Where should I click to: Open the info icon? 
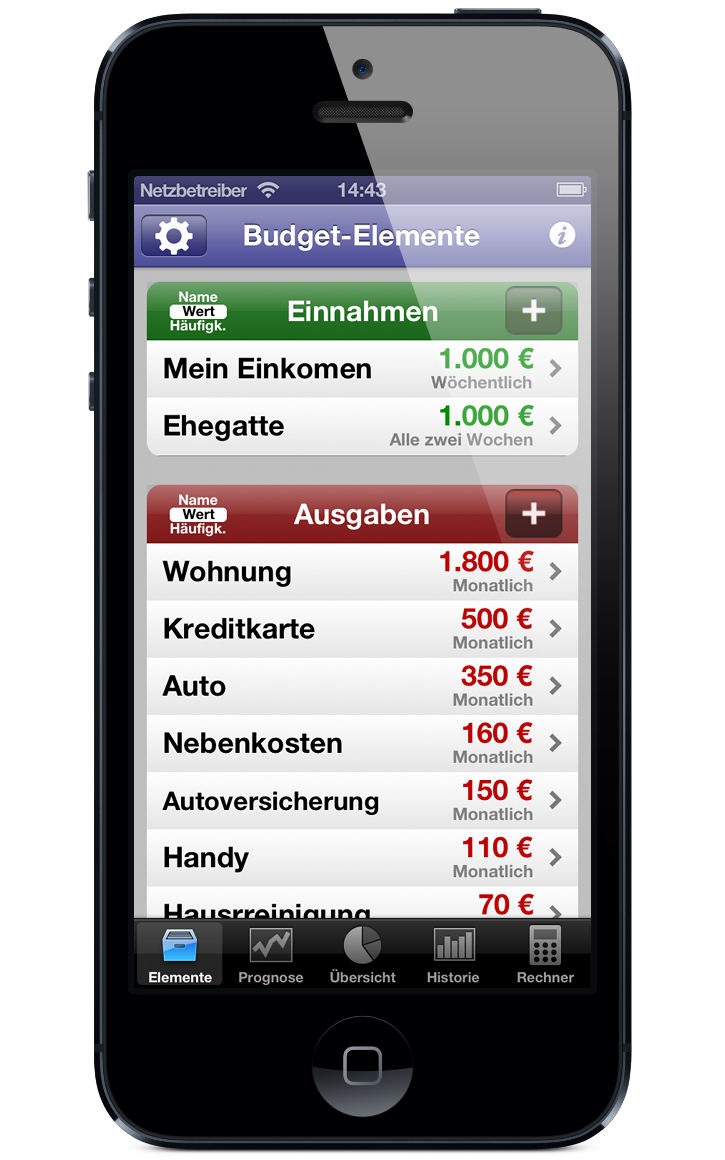(x=562, y=236)
